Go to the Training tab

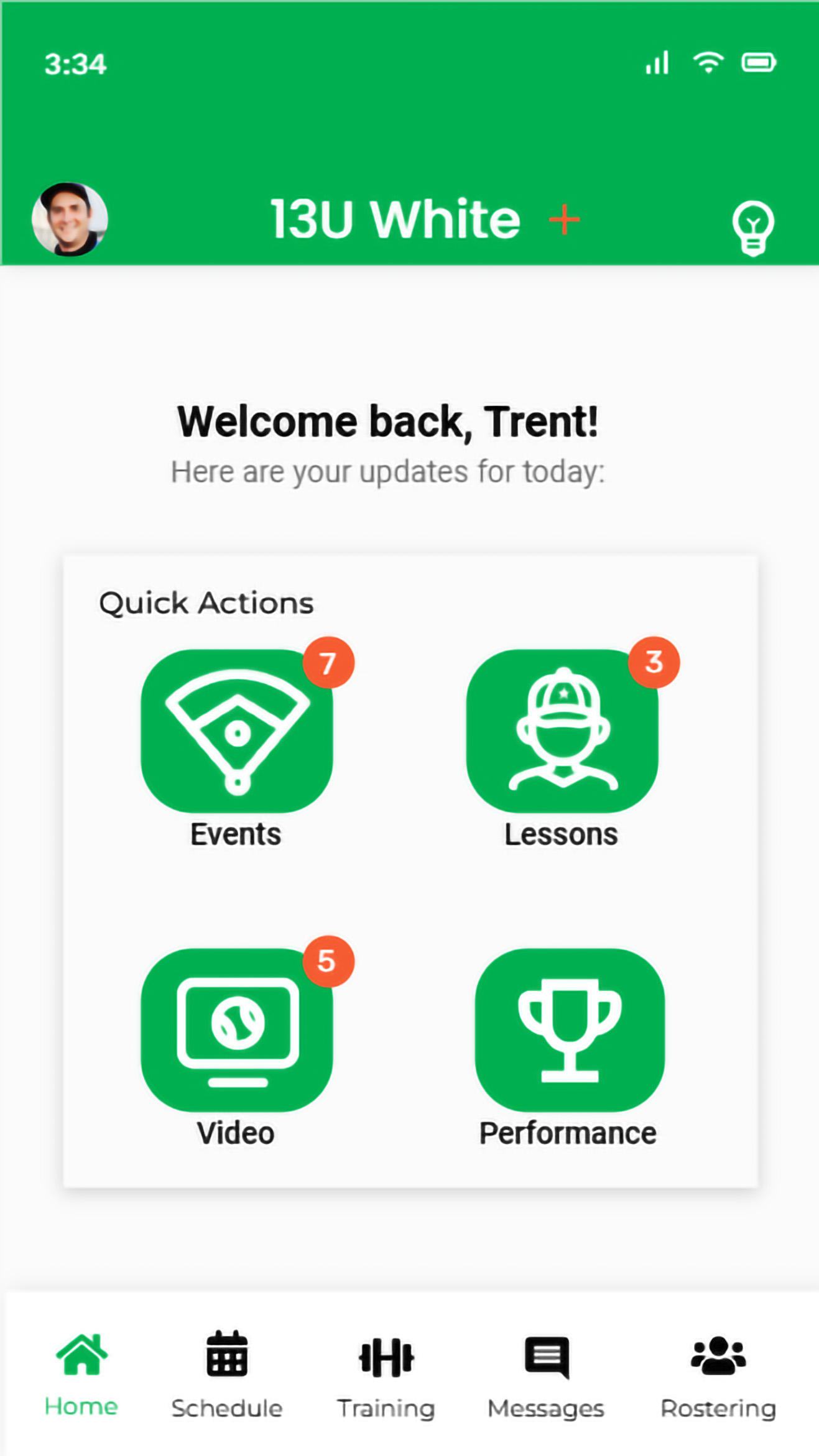[386, 1375]
